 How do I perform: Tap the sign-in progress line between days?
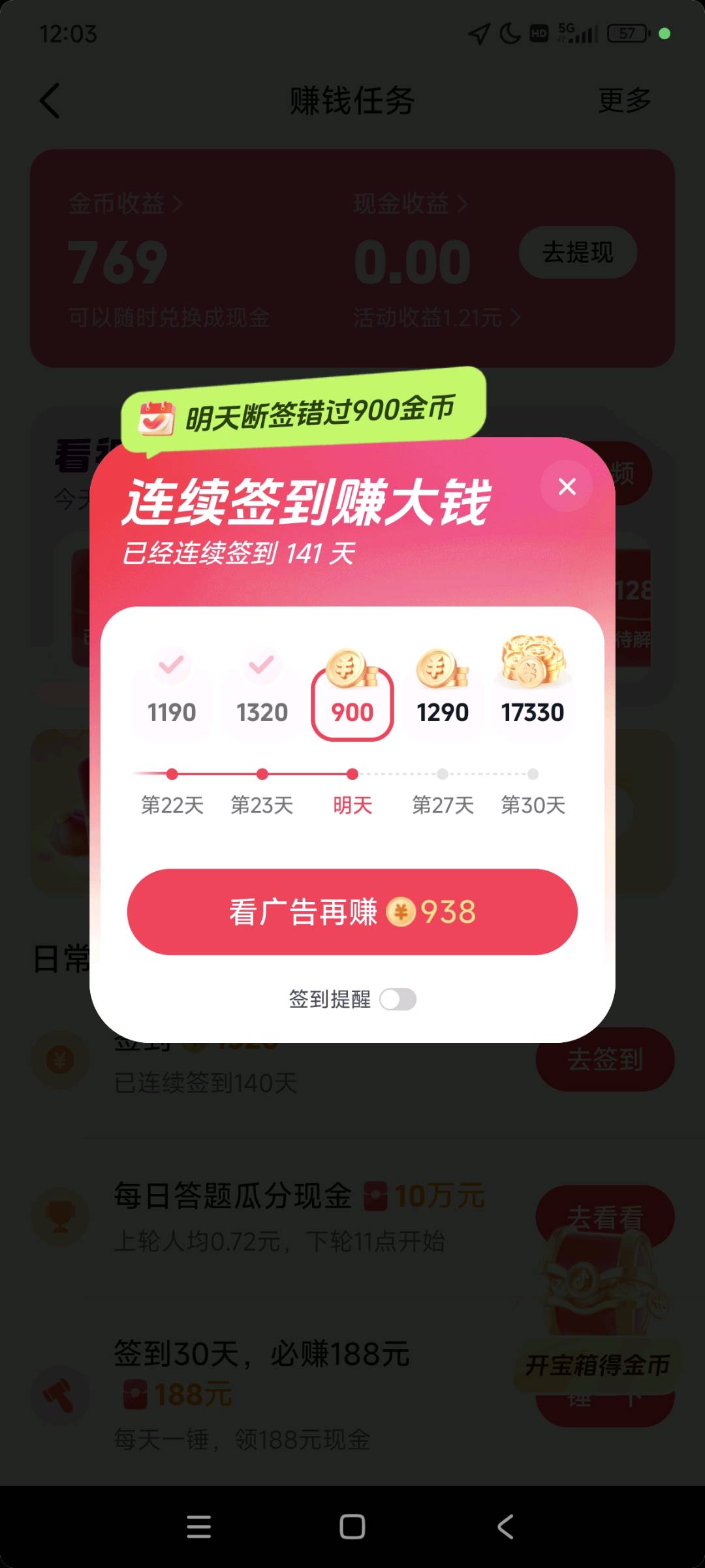[x=307, y=774]
